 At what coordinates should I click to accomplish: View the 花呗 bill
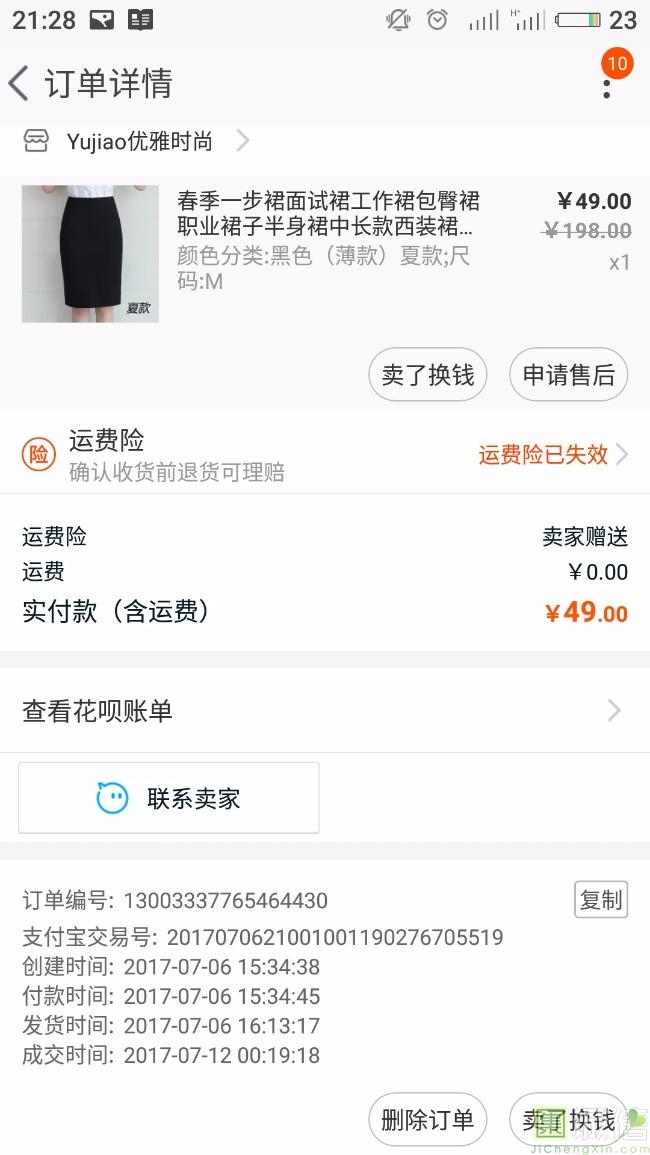(325, 711)
